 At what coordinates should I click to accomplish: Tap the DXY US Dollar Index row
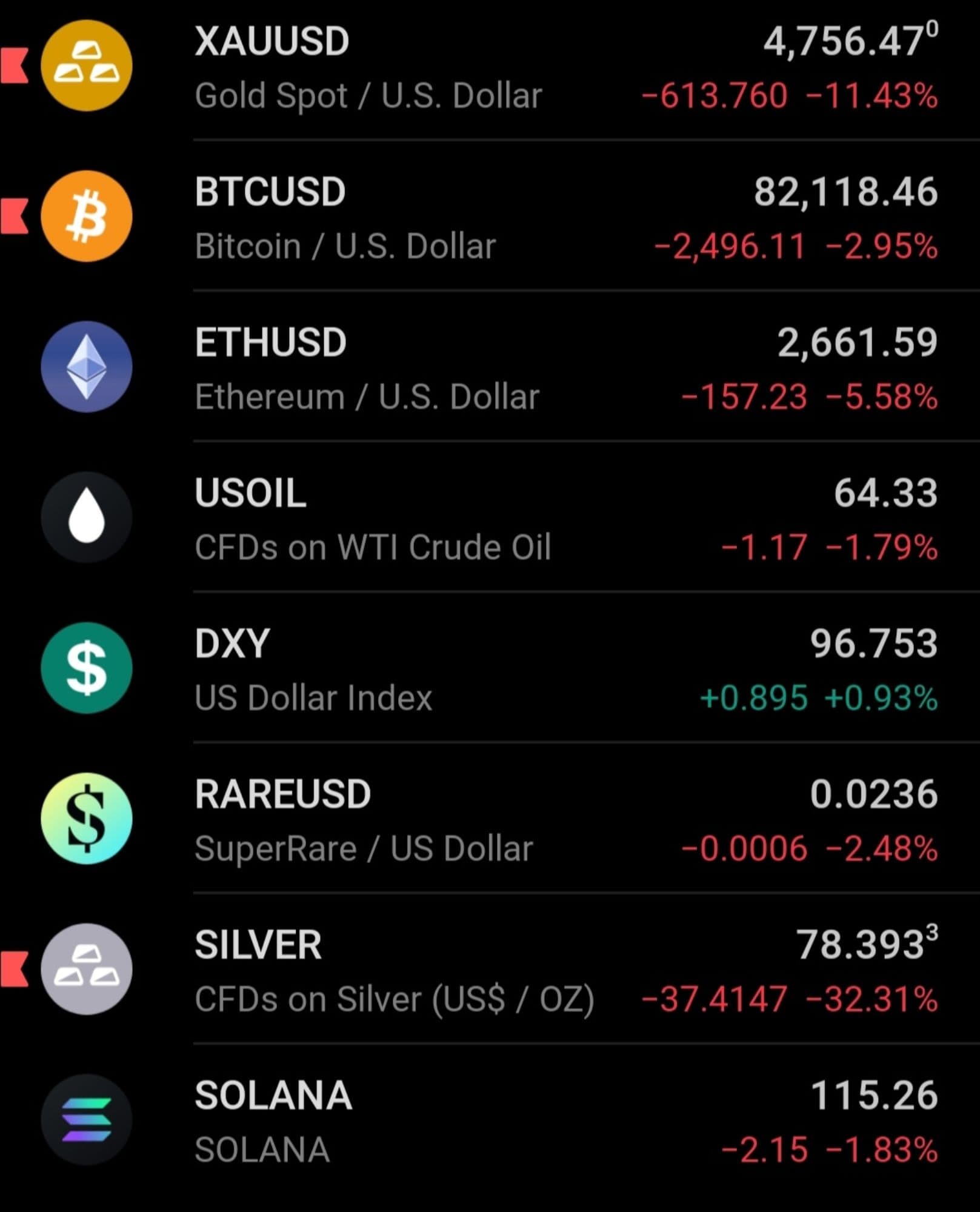click(x=490, y=669)
